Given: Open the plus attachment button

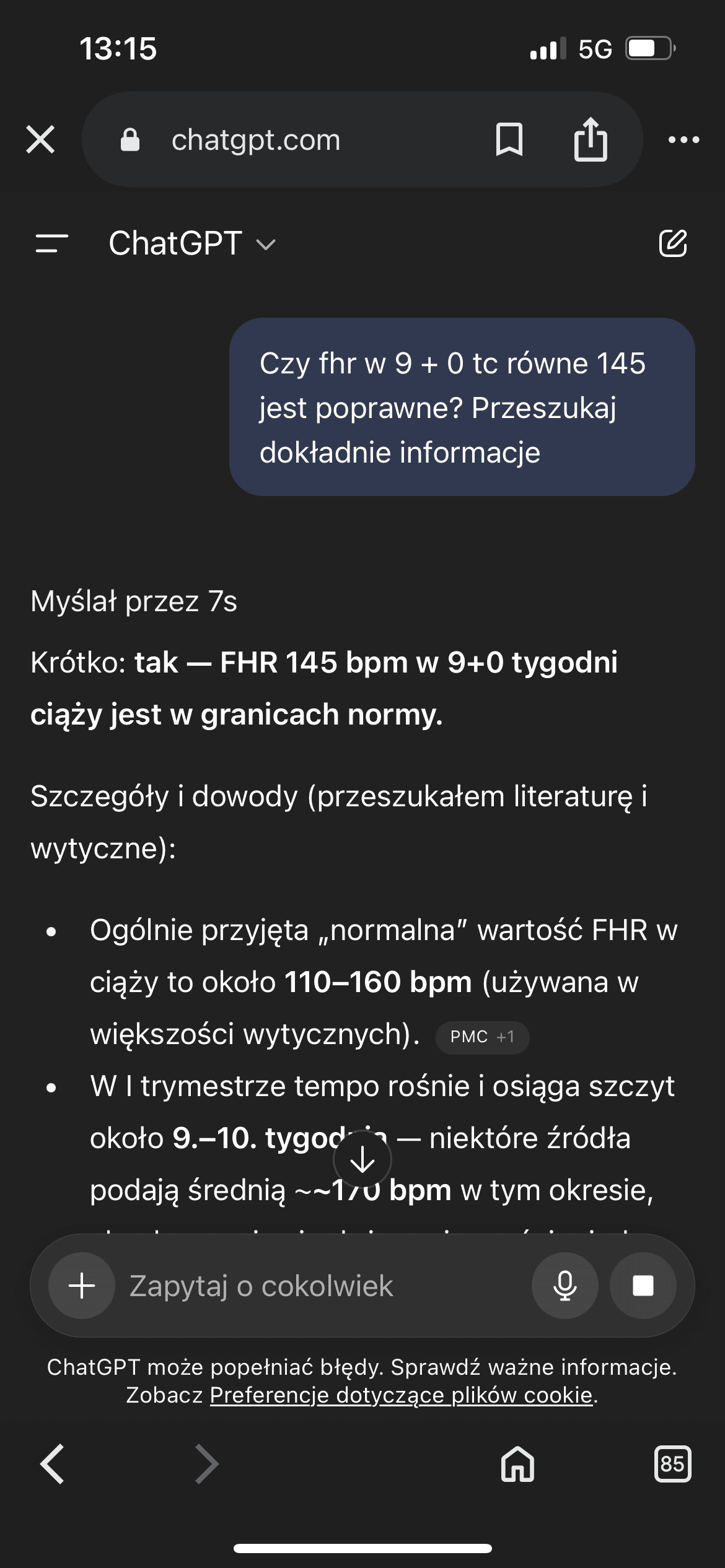Looking at the screenshot, I should pos(82,1286).
